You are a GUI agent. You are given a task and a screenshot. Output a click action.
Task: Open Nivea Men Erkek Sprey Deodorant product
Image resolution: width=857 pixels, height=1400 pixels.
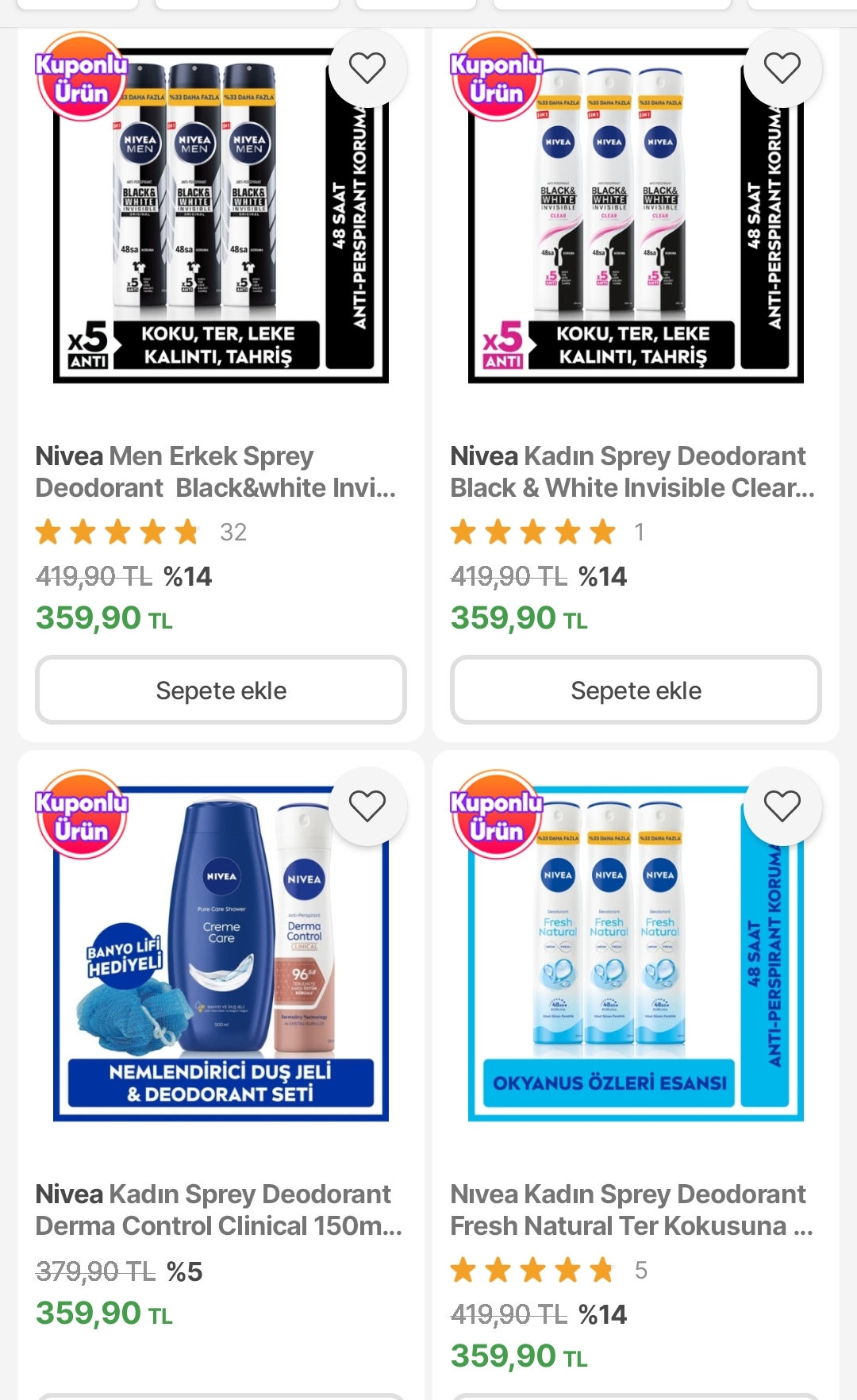pos(216,471)
